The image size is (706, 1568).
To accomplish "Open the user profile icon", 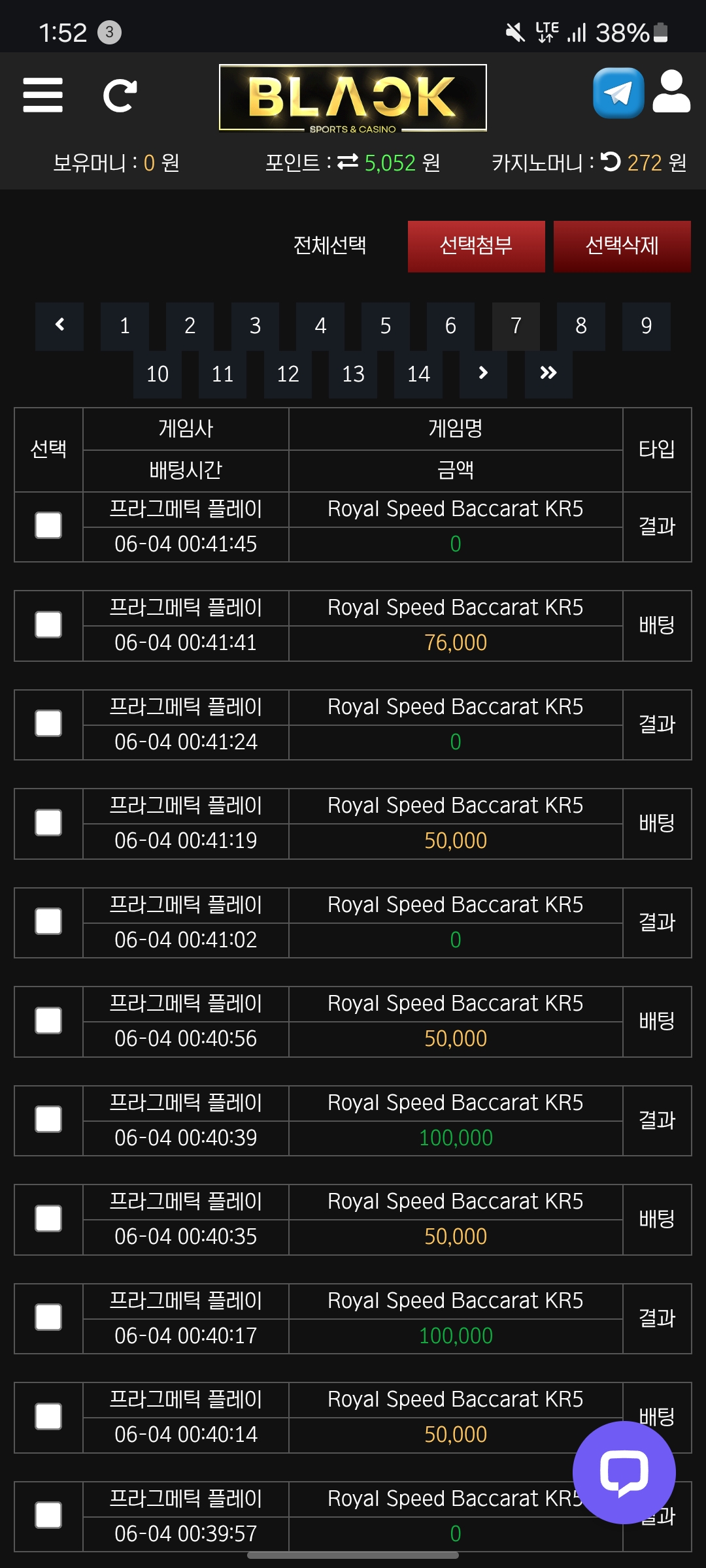I will [672, 92].
